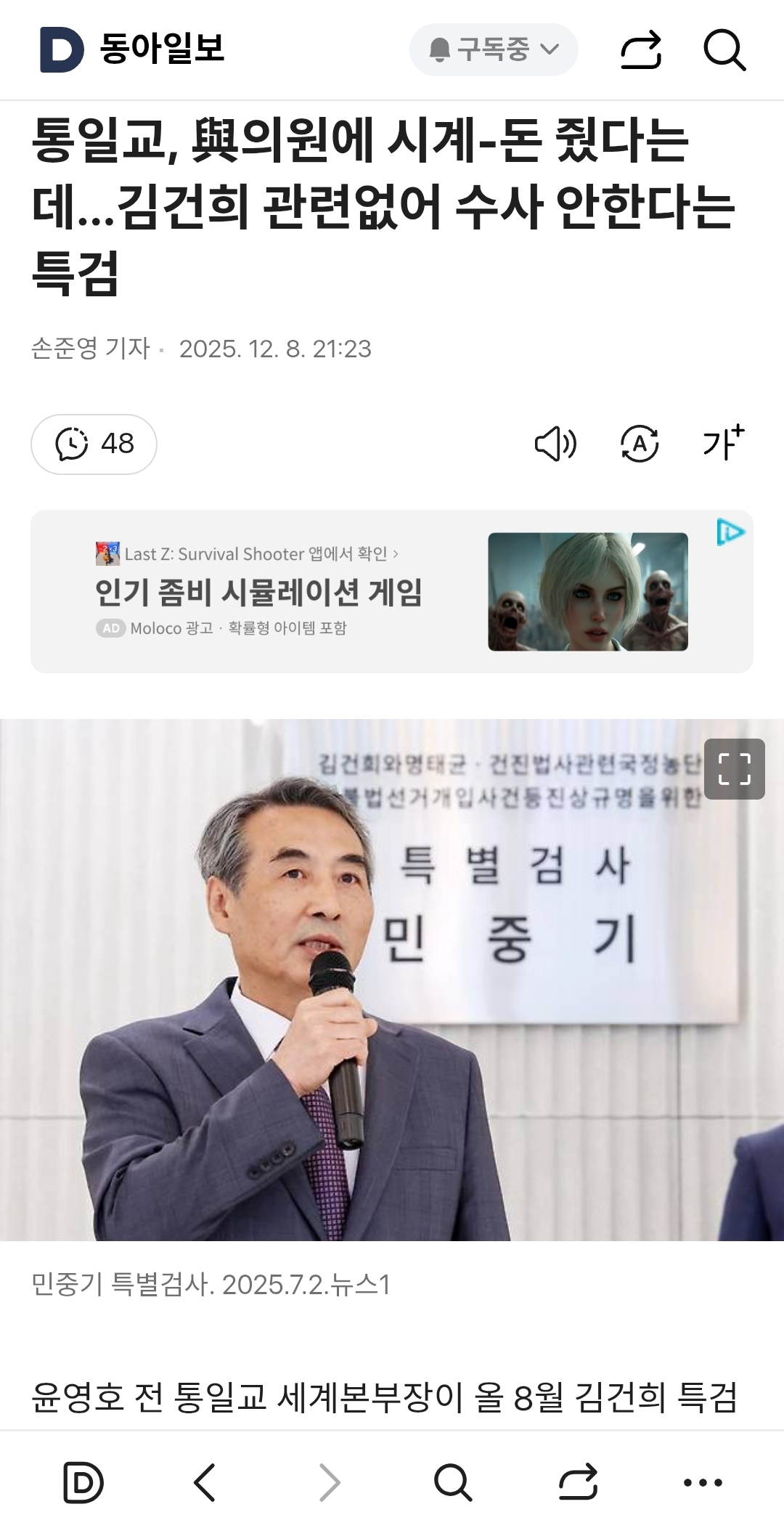This screenshot has height=1536, width=784.
Task: Tap the ad info triangle icon
Action: 730,532
